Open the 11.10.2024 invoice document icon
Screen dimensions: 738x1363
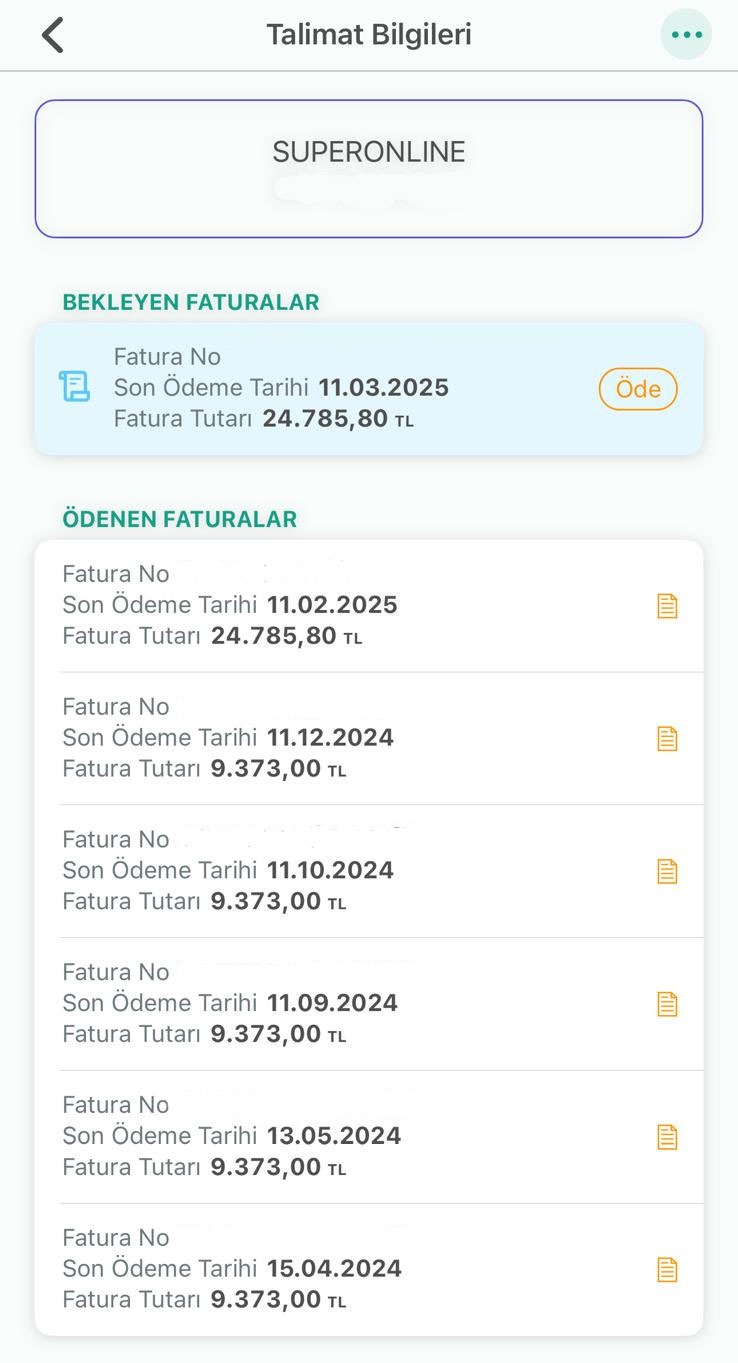pyautogui.click(x=667, y=870)
